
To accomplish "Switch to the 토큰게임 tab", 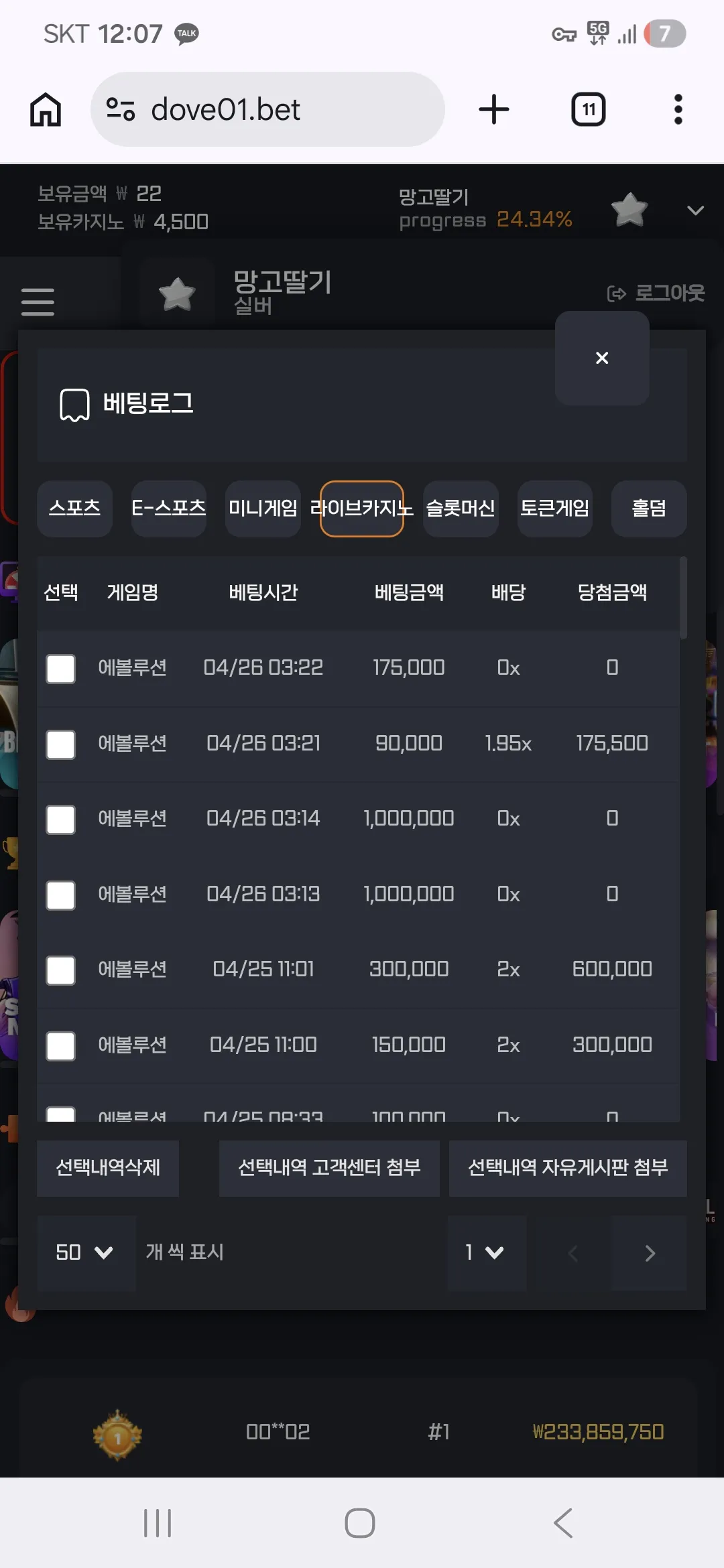I will pyautogui.click(x=554, y=509).
